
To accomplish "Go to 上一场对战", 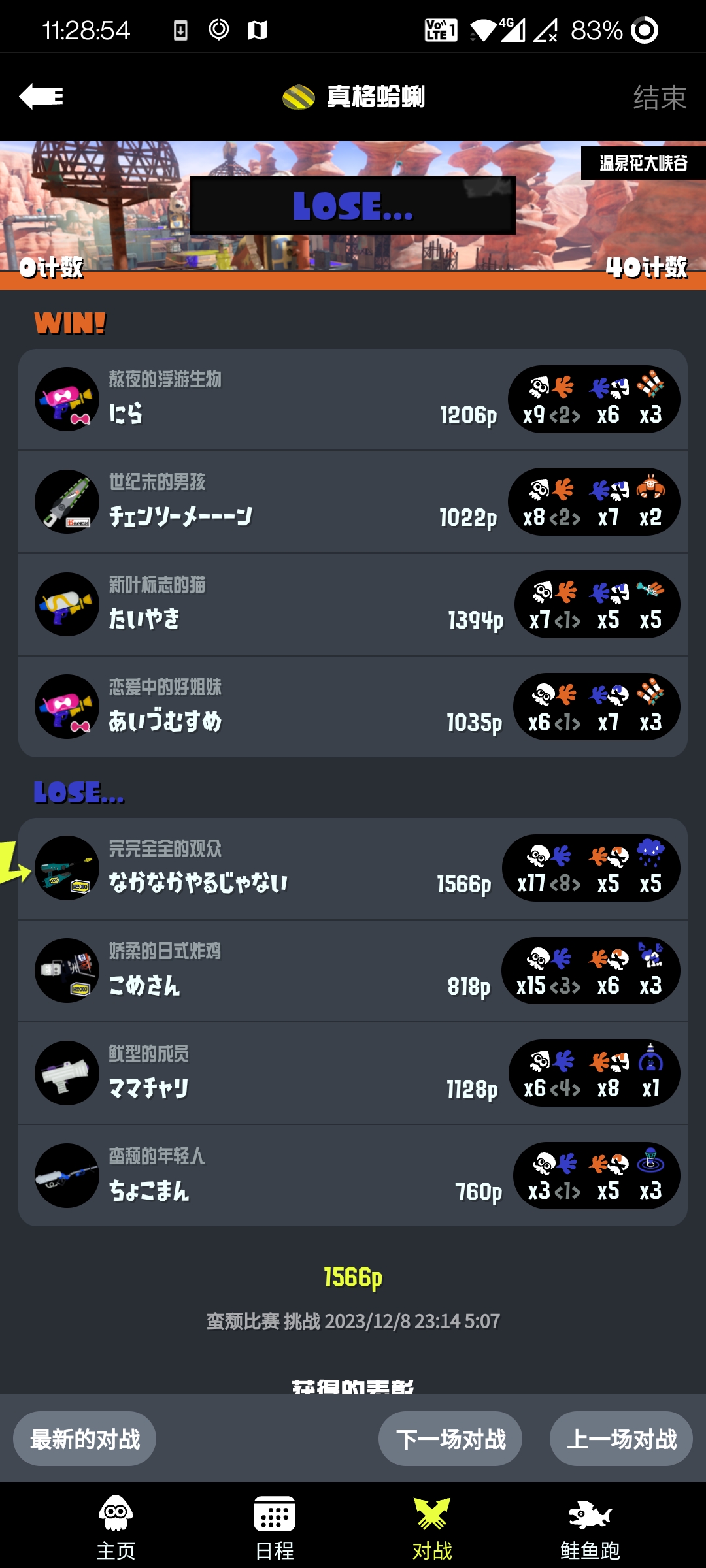I will click(x=621, y=1439).
